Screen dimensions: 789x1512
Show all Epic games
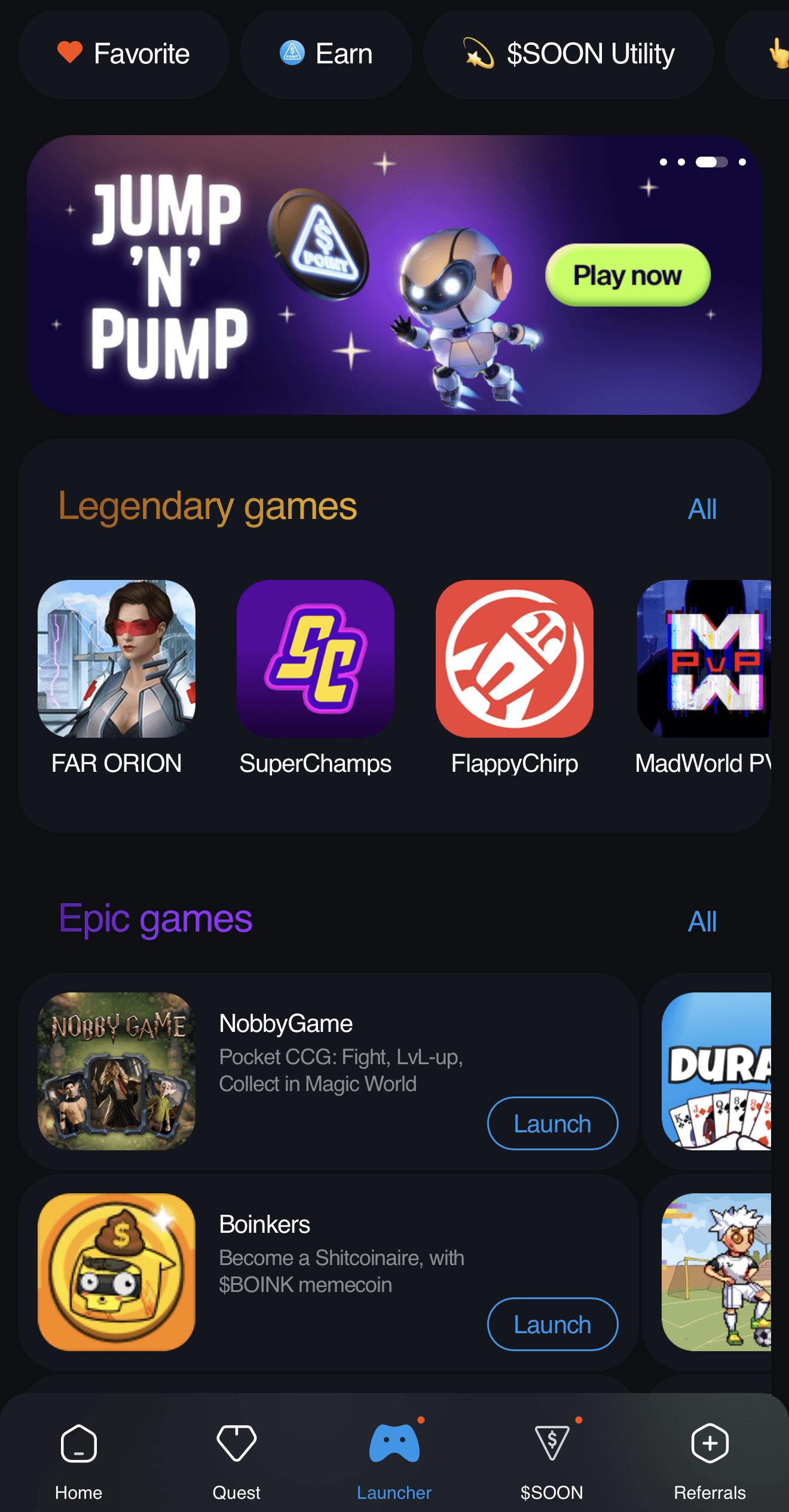(702, 923)
